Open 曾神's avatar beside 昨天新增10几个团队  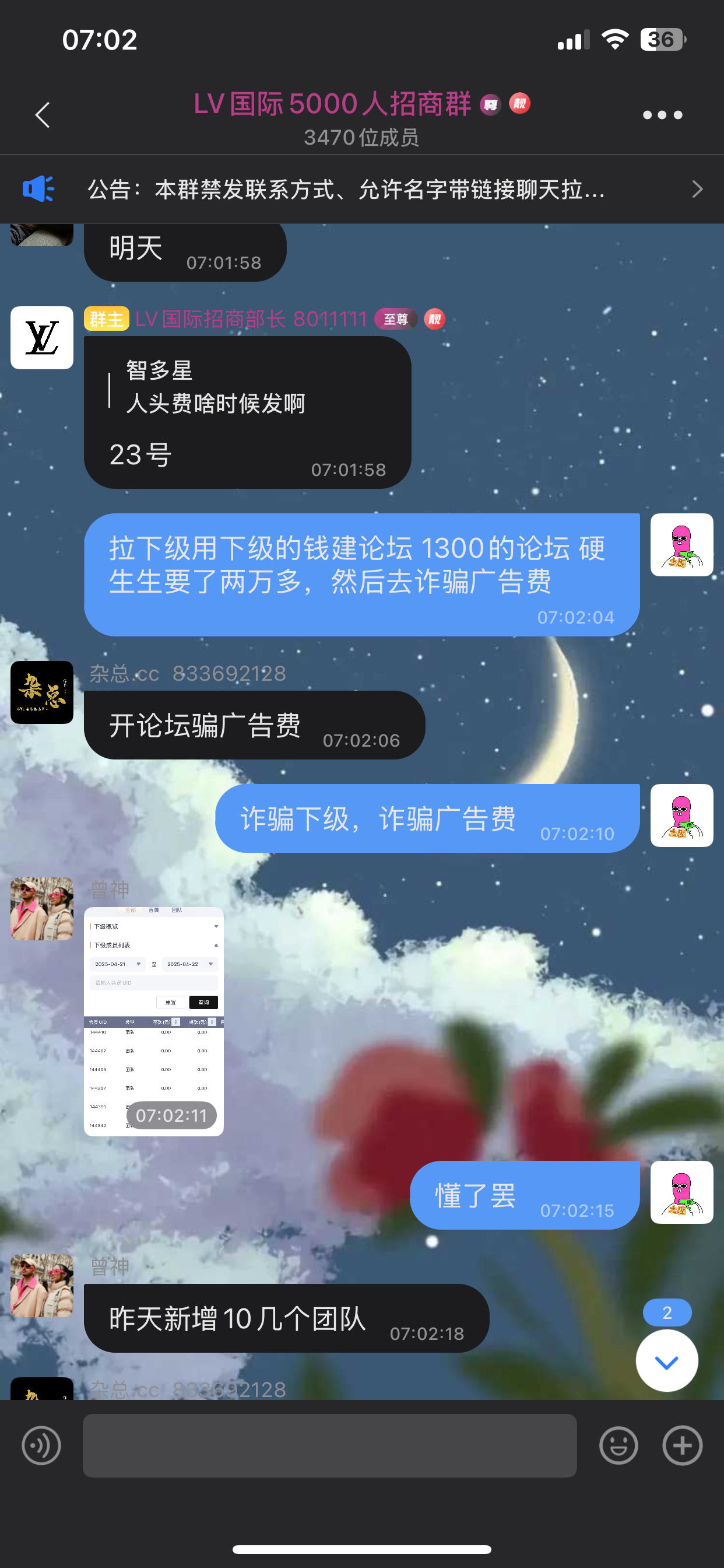[x=42, y=1285]
